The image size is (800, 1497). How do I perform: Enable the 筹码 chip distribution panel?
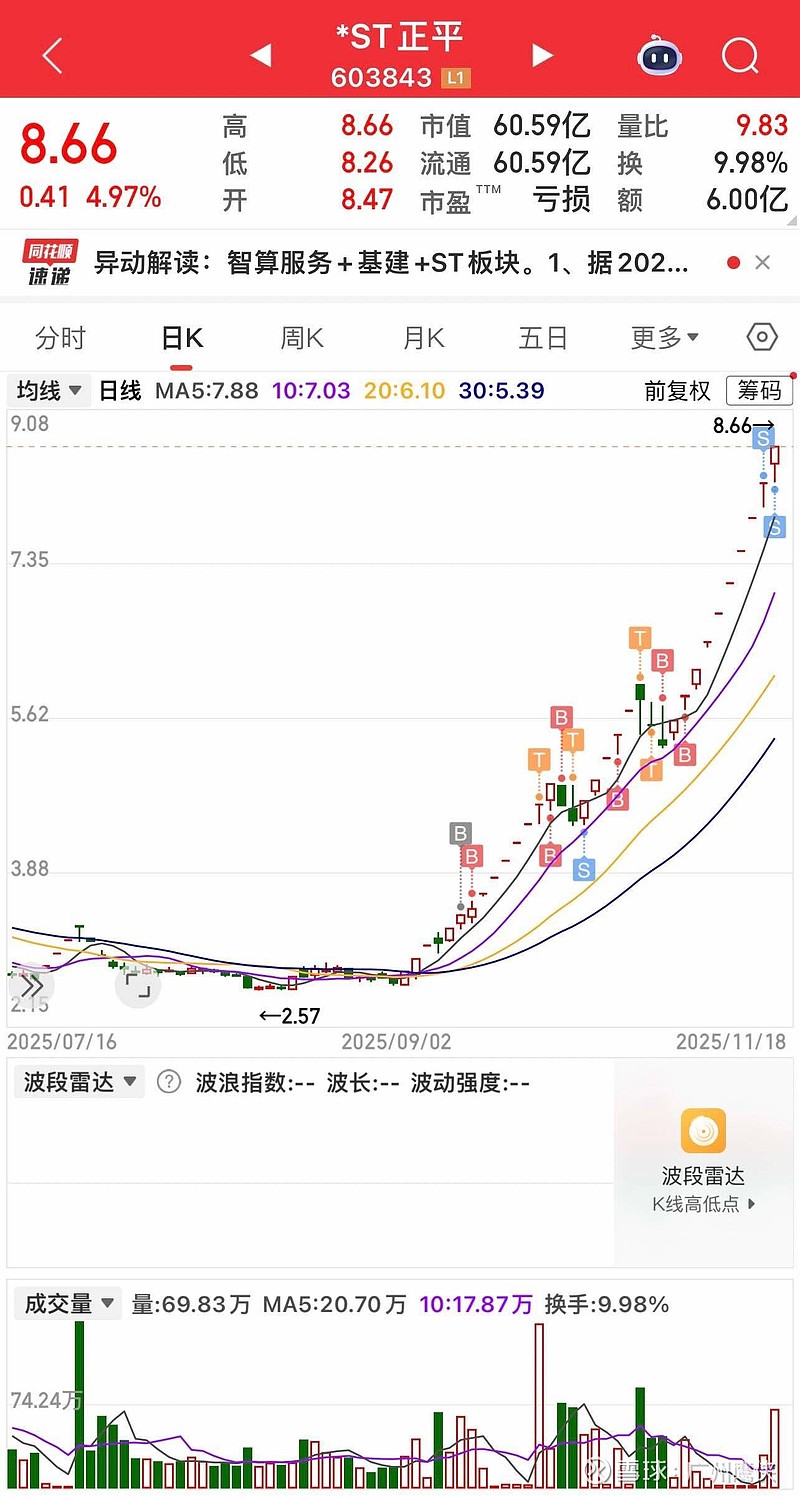[759, 391]
